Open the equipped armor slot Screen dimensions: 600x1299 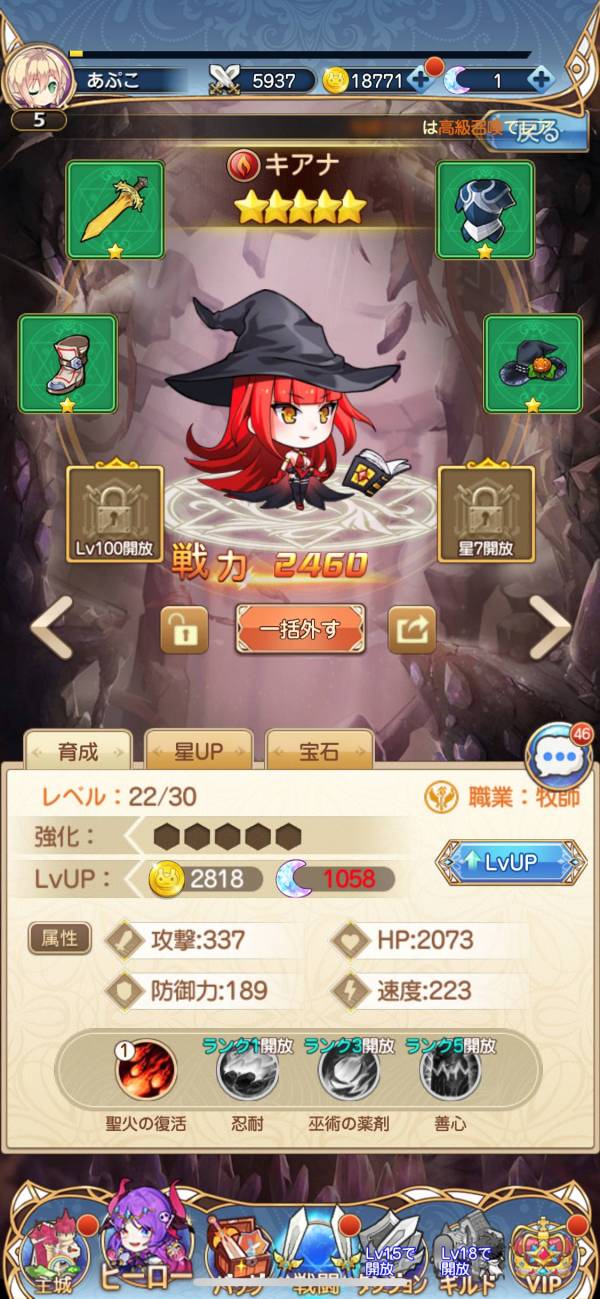pyautogui.click(x=485, y=210)
